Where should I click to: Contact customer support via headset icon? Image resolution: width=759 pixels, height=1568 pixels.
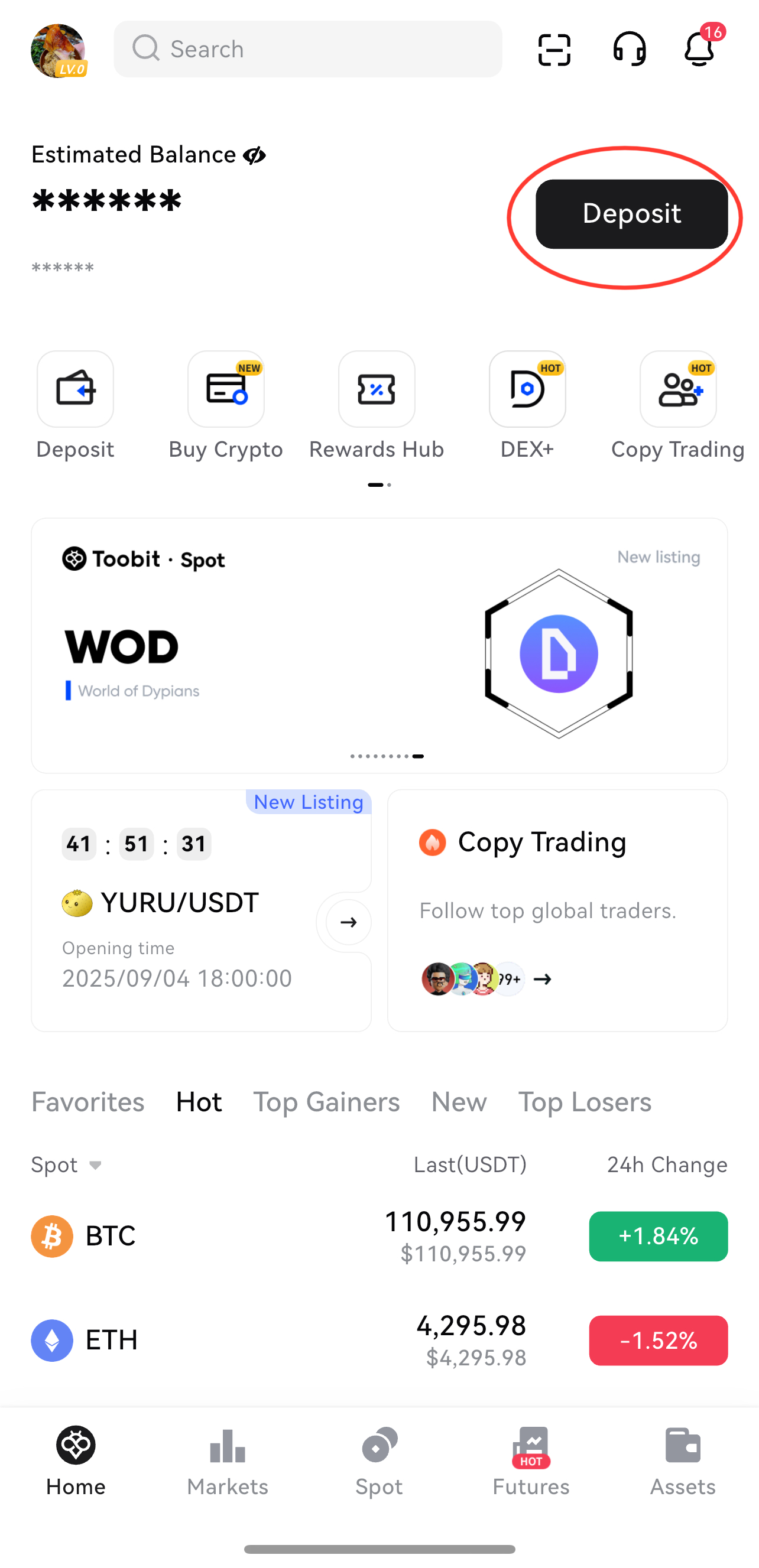tap(628, 49)
